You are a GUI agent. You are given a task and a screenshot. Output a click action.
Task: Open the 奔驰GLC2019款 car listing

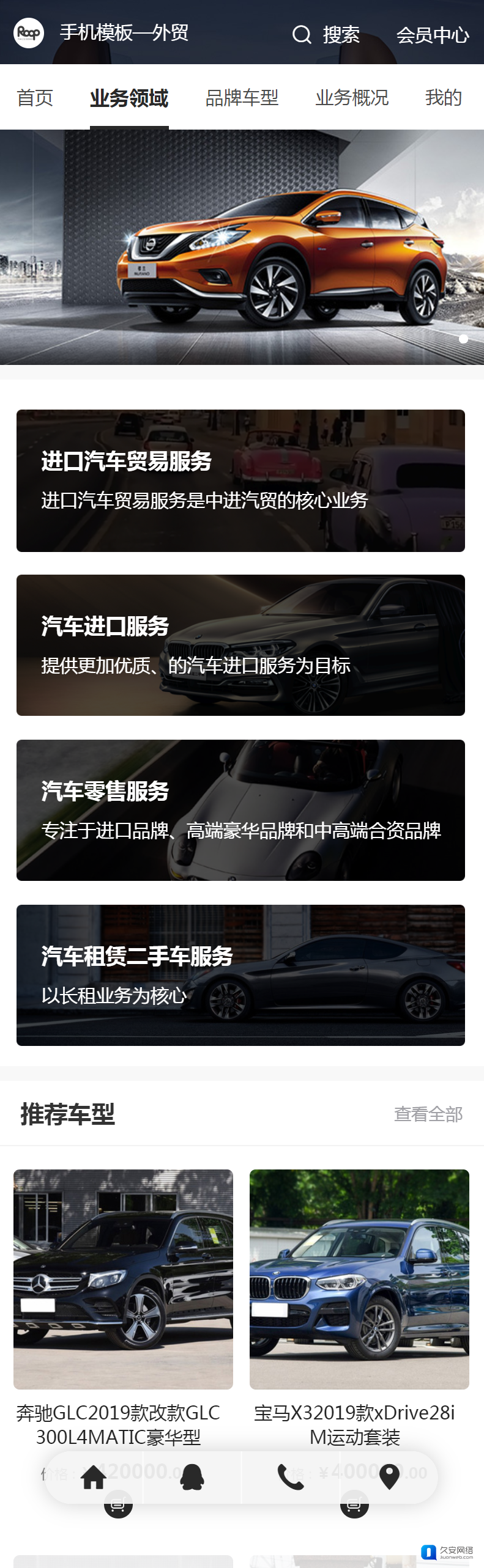point(123,1279)
